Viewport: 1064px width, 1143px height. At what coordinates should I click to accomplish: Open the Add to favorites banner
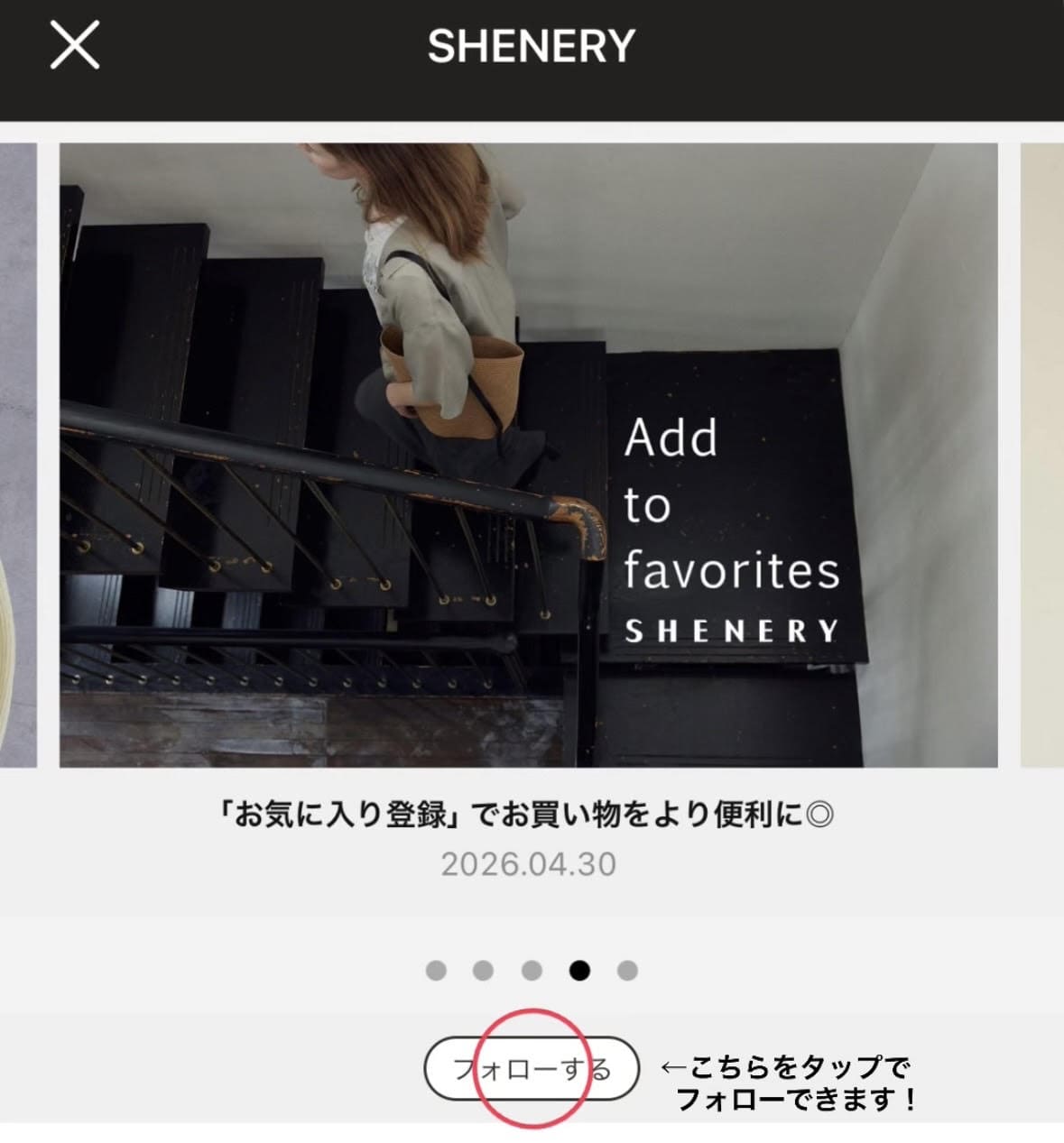pyautogui.click(x=528, y=456)
